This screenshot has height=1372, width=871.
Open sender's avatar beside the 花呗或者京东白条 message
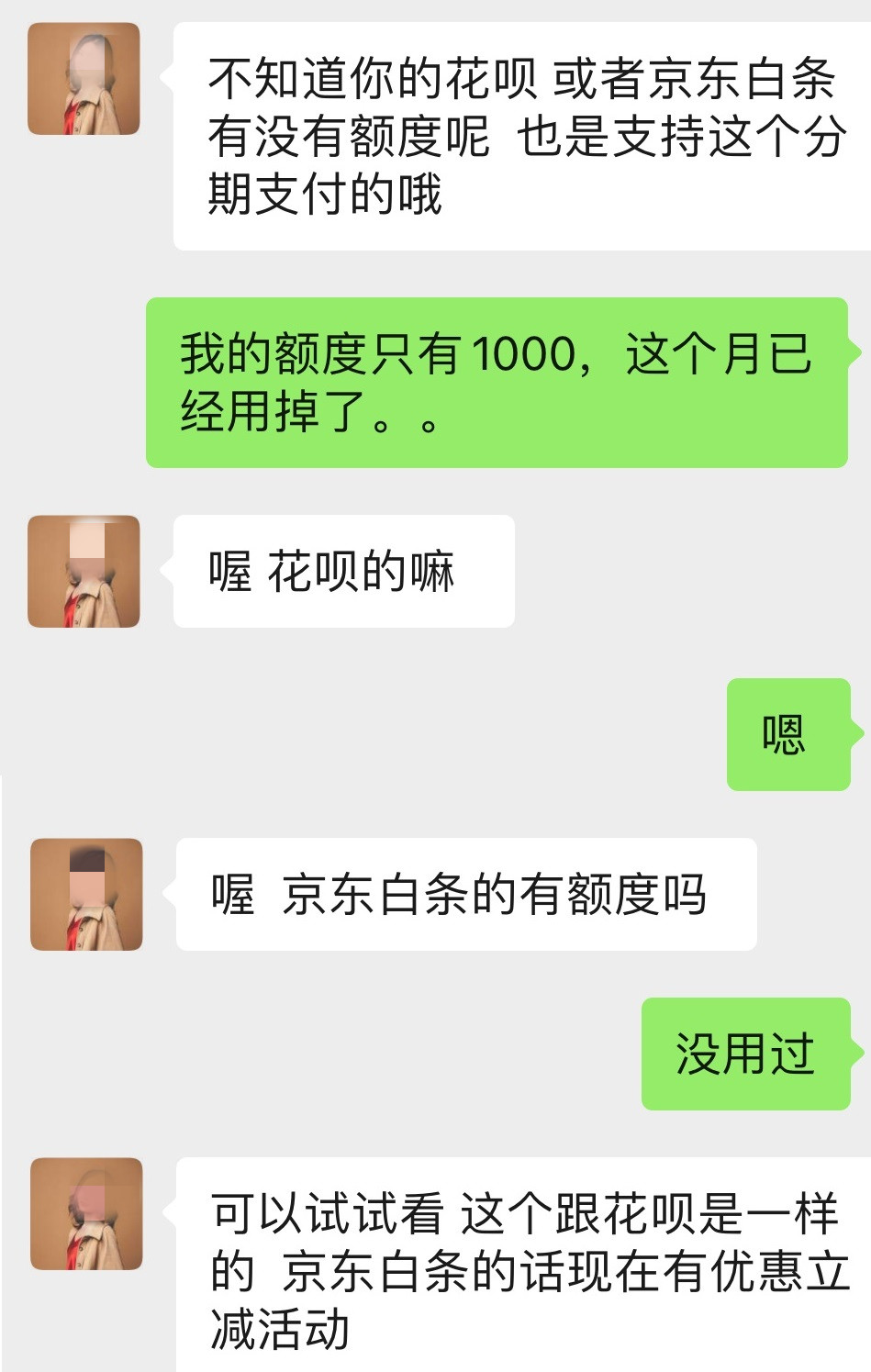pos(84,79)
